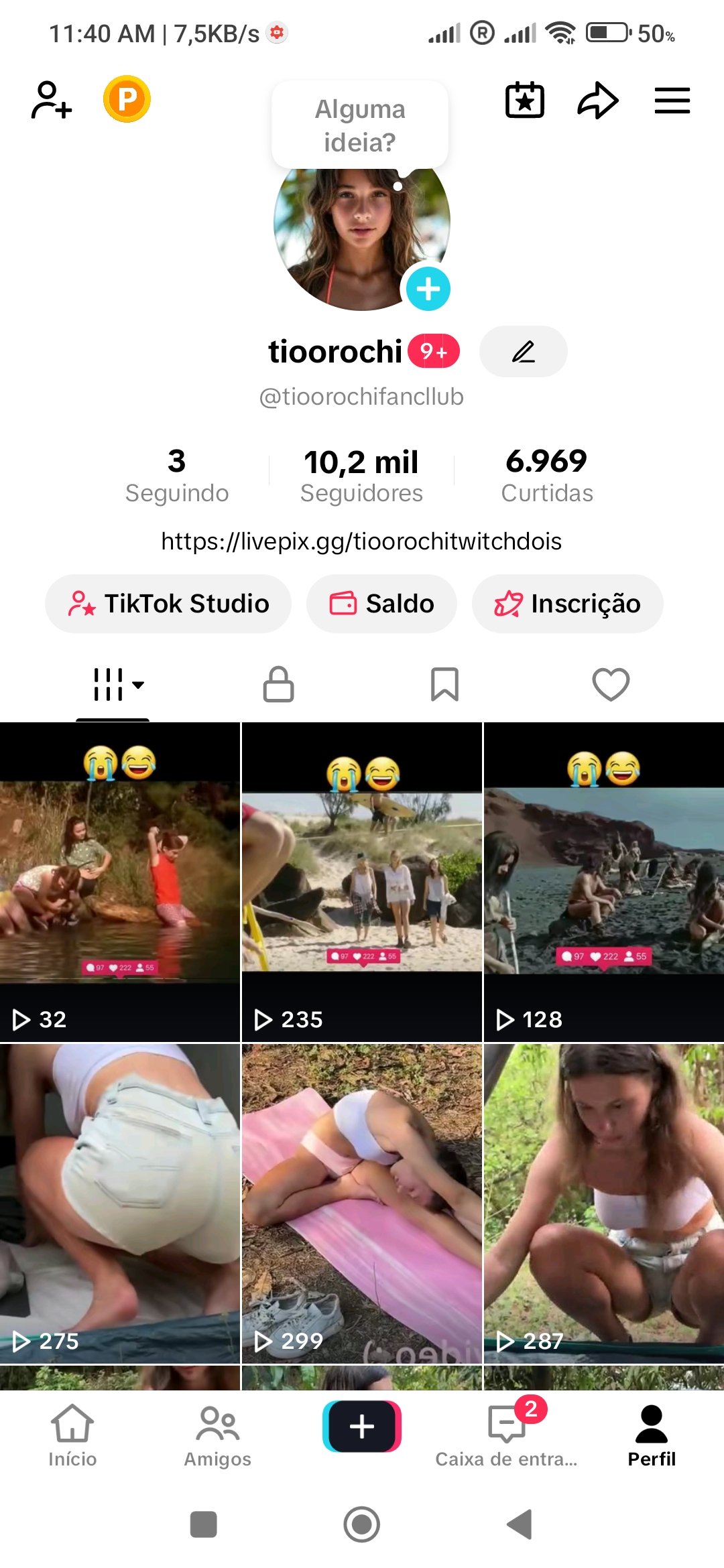Create a new post with plus button
This screenshot has height=1568, width=724.
point(362,1427)
